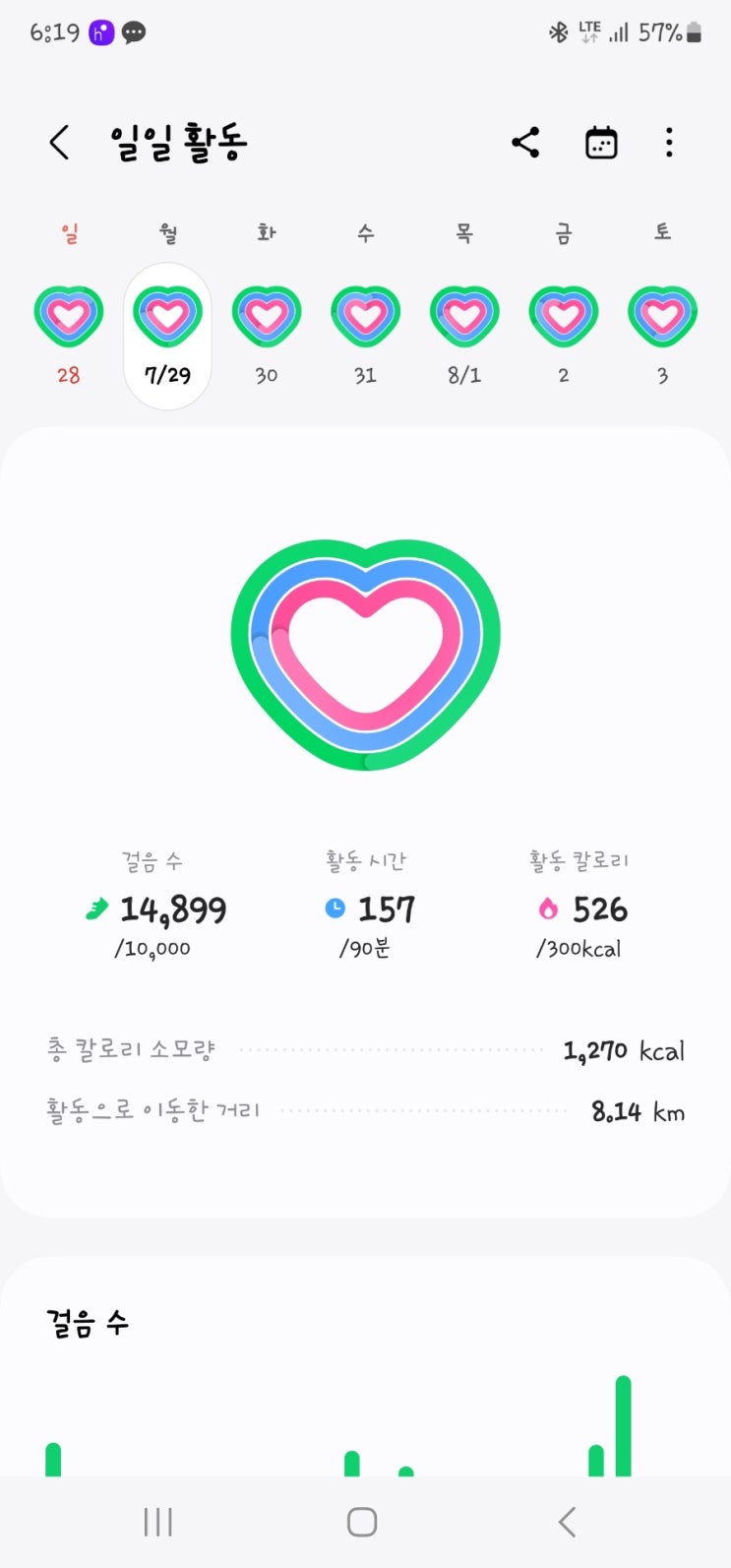Open recent apps from navigation bar

click(157, 1522)
